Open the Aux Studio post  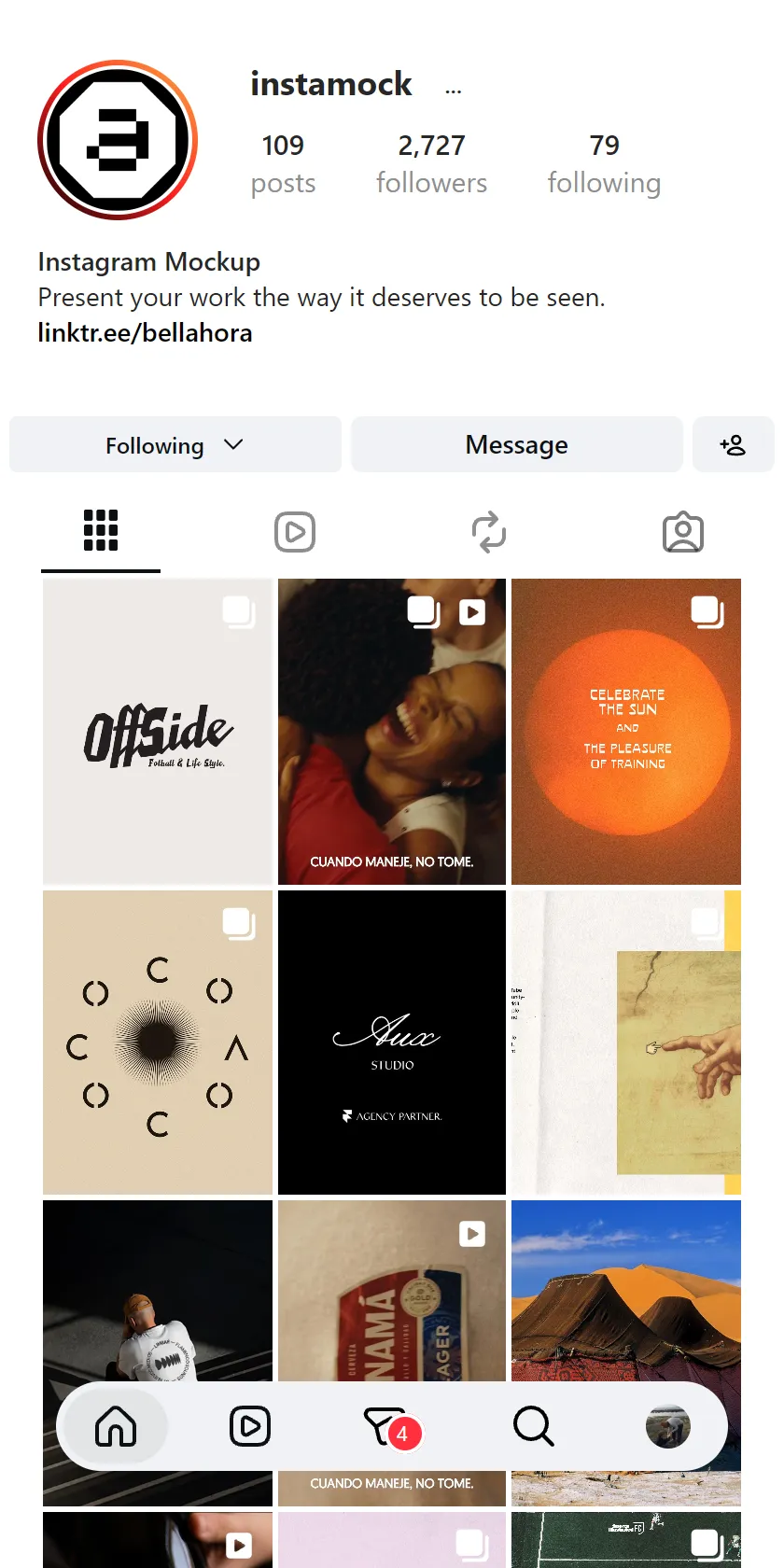click(392, 1042)
